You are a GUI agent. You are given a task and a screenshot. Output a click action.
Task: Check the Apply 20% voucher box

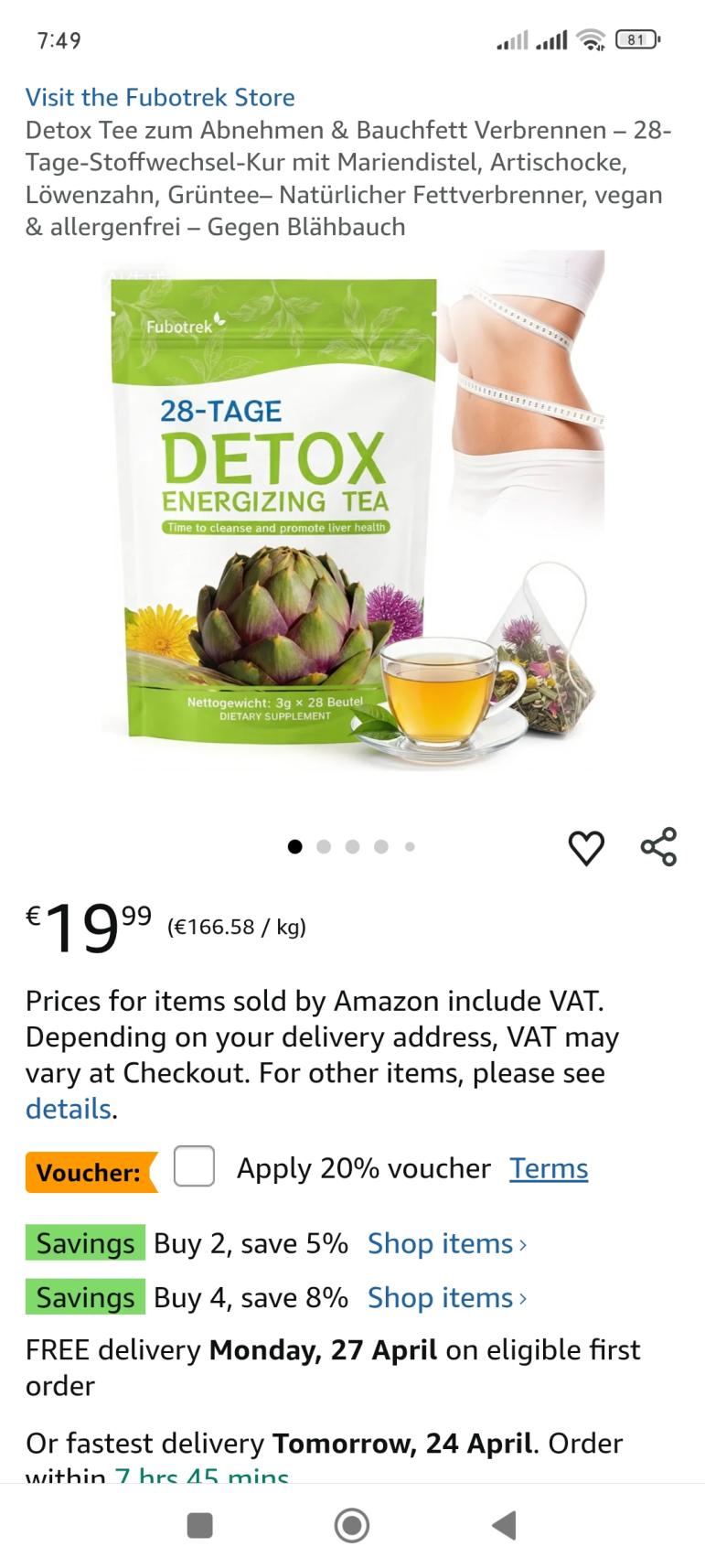coord(194,1167)
